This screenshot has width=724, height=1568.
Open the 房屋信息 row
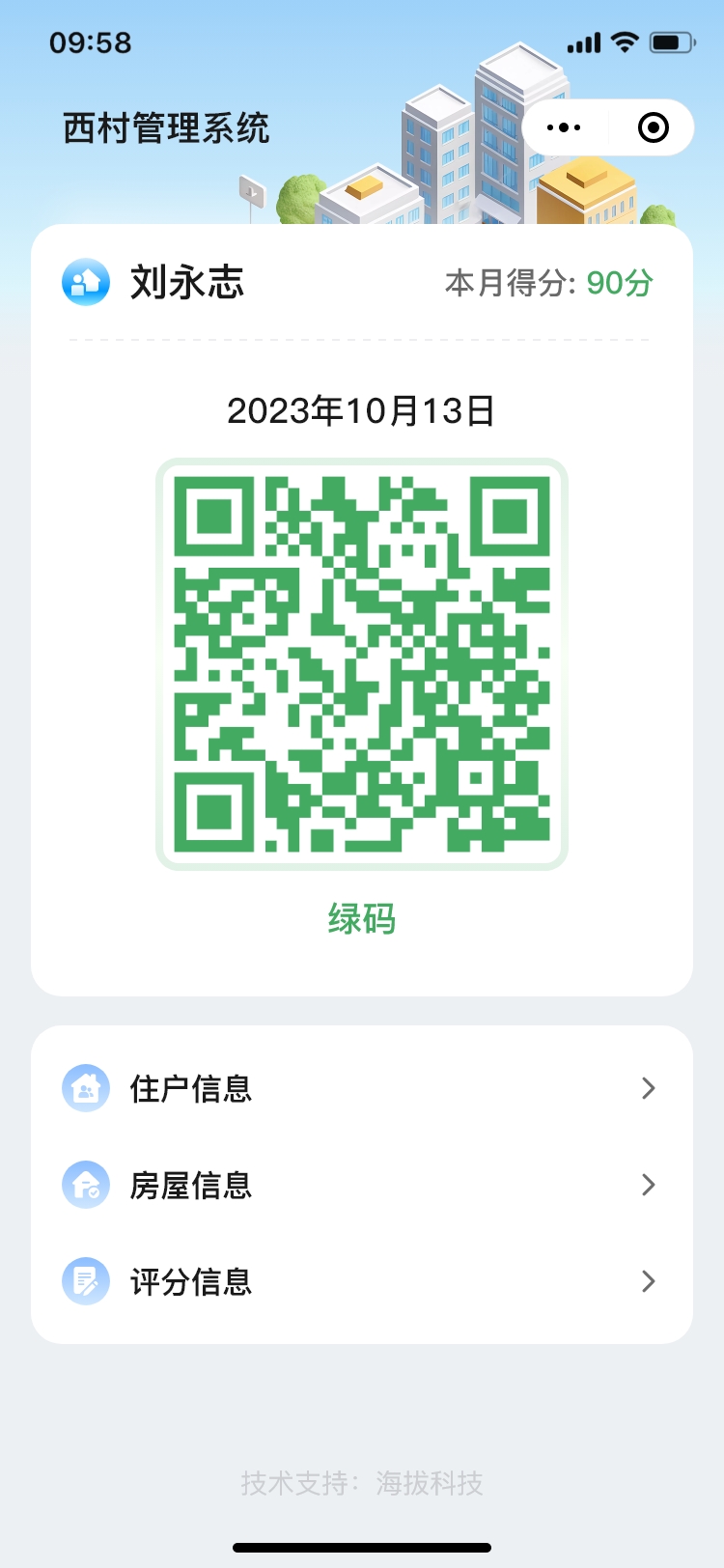click(x=362, y=1185)
